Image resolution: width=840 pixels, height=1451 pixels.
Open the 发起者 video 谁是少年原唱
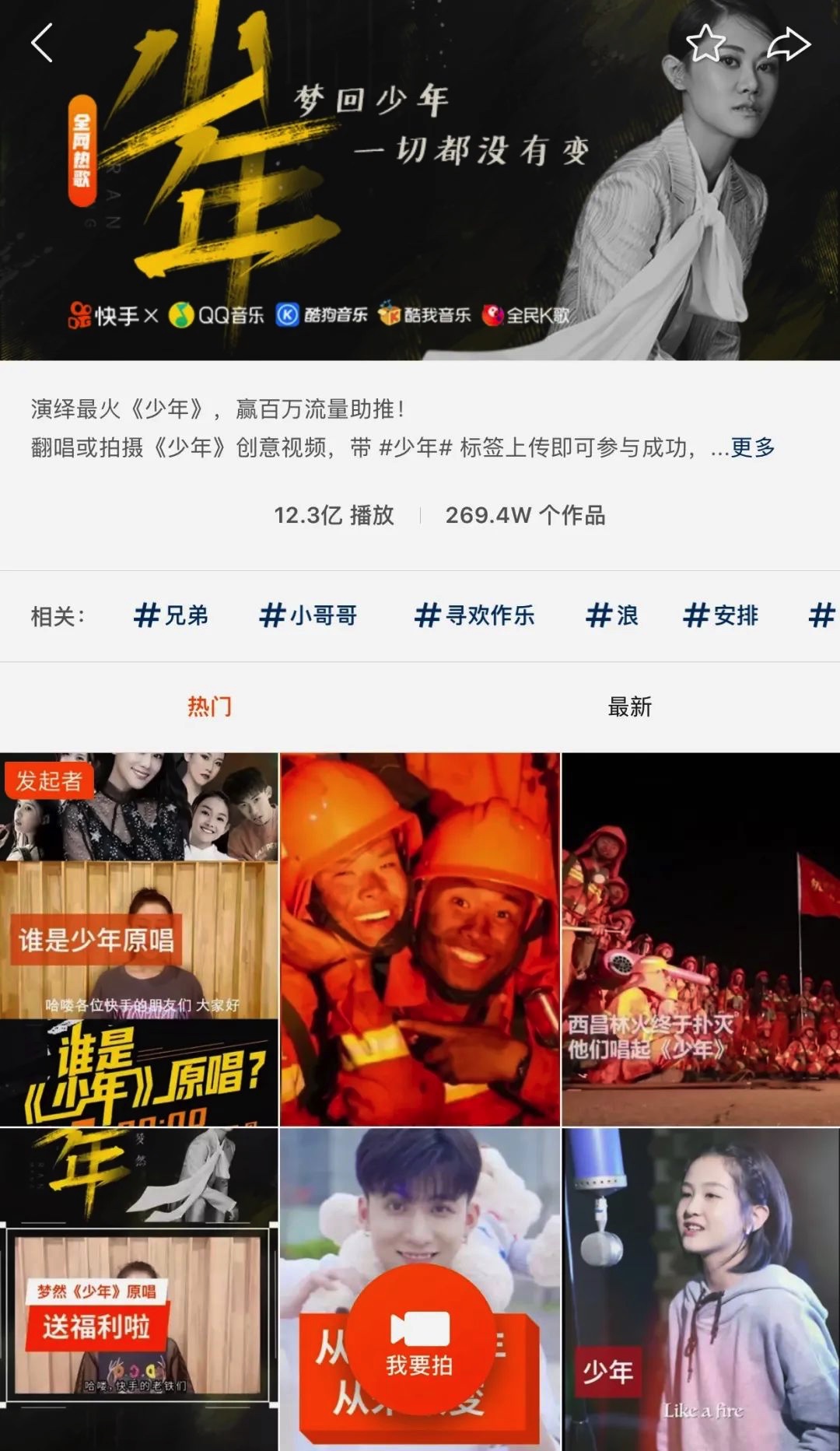point(138,939)
